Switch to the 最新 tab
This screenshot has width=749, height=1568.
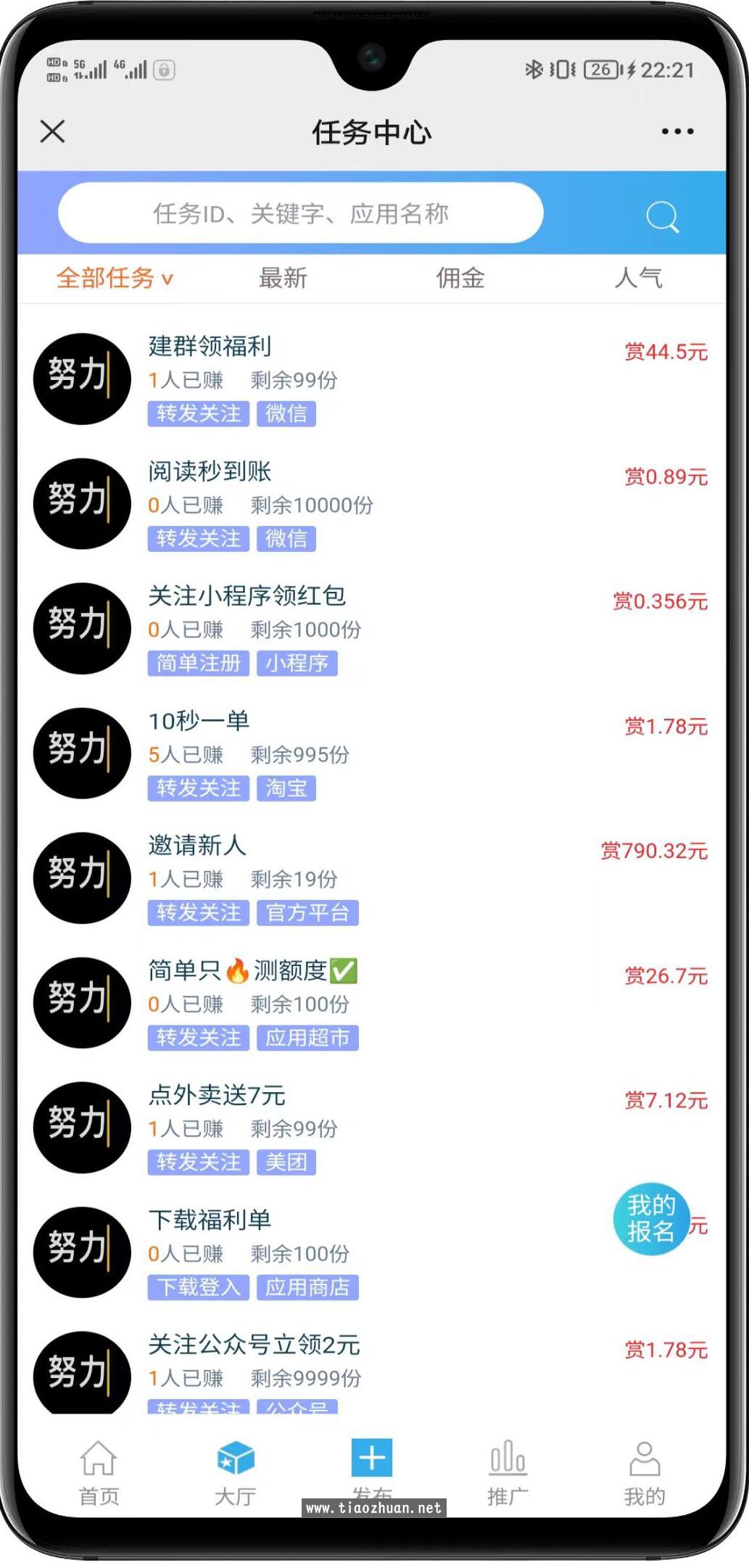pos(283,278)
